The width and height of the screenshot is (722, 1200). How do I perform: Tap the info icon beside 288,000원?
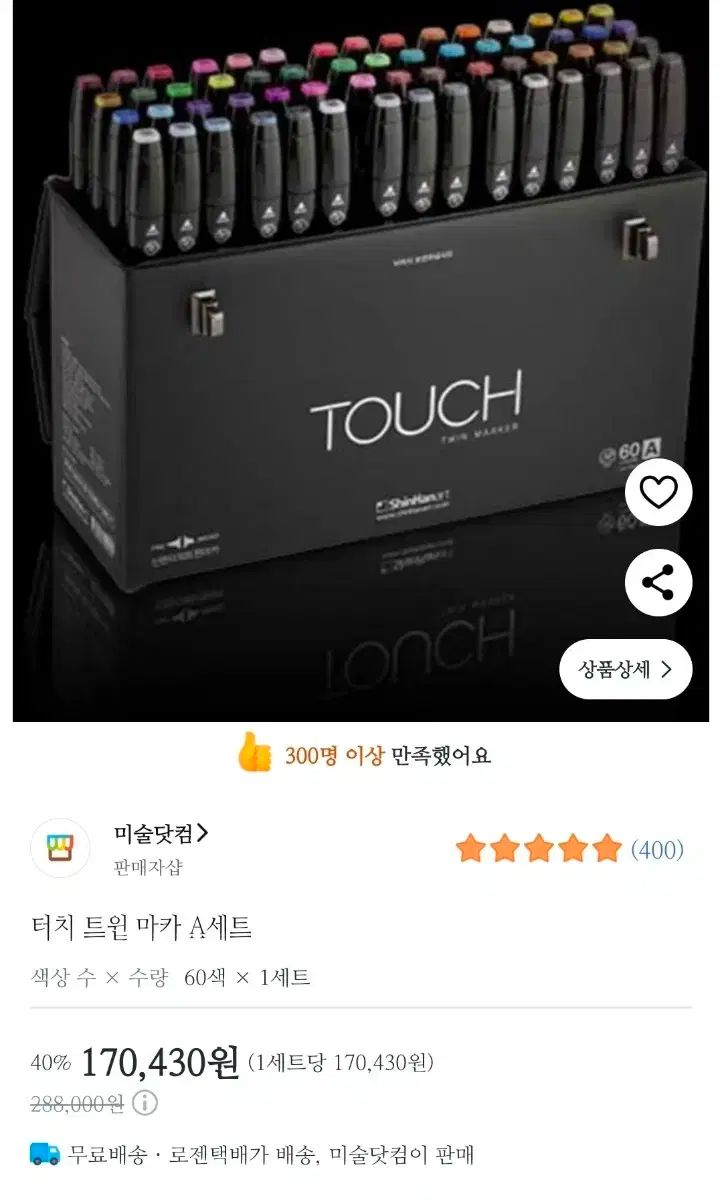pyautogui.click(x=145, y=1103)
